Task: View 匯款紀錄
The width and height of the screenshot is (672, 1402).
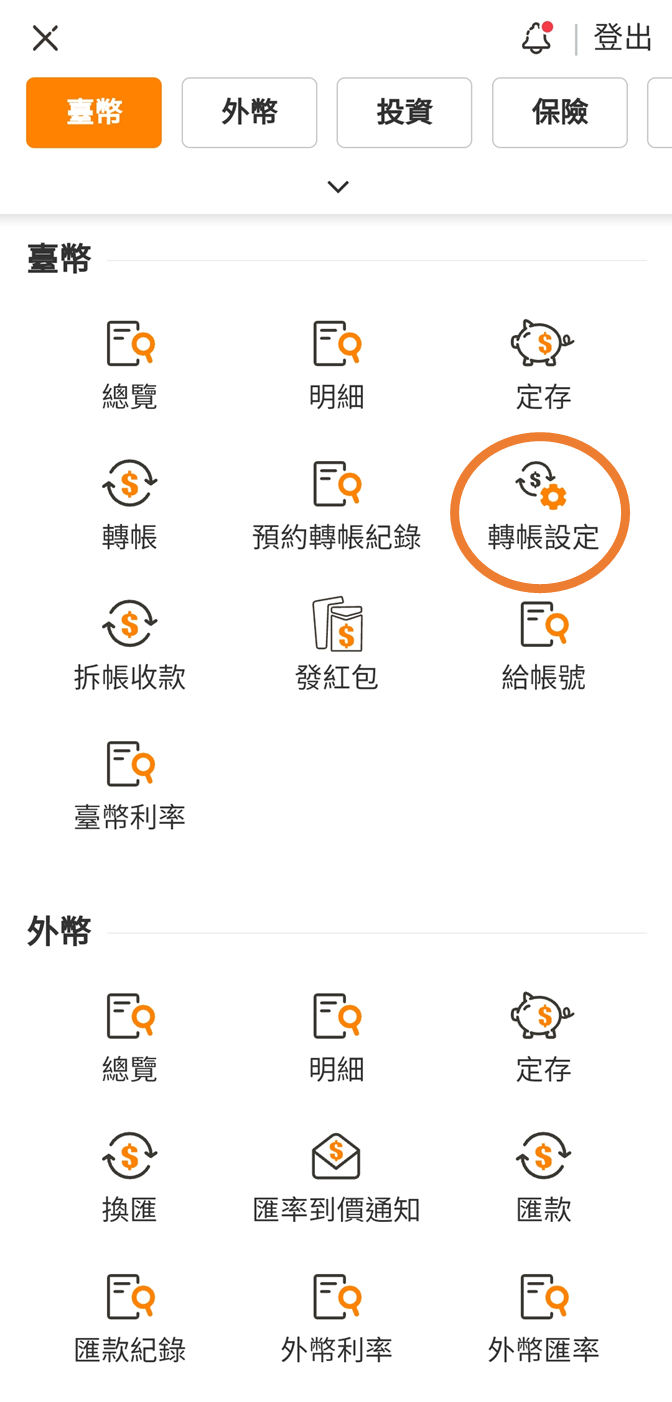Action: pos(130,1318)
